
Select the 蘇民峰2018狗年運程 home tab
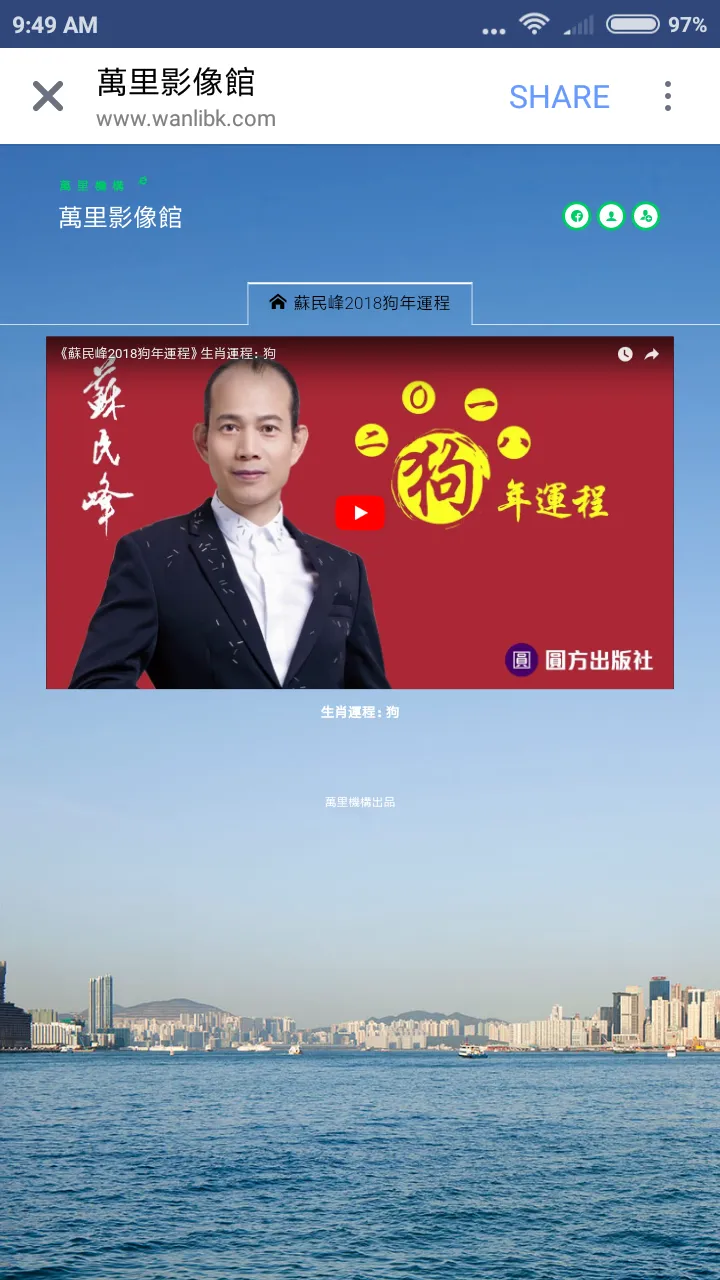click(x=360, y=303)
